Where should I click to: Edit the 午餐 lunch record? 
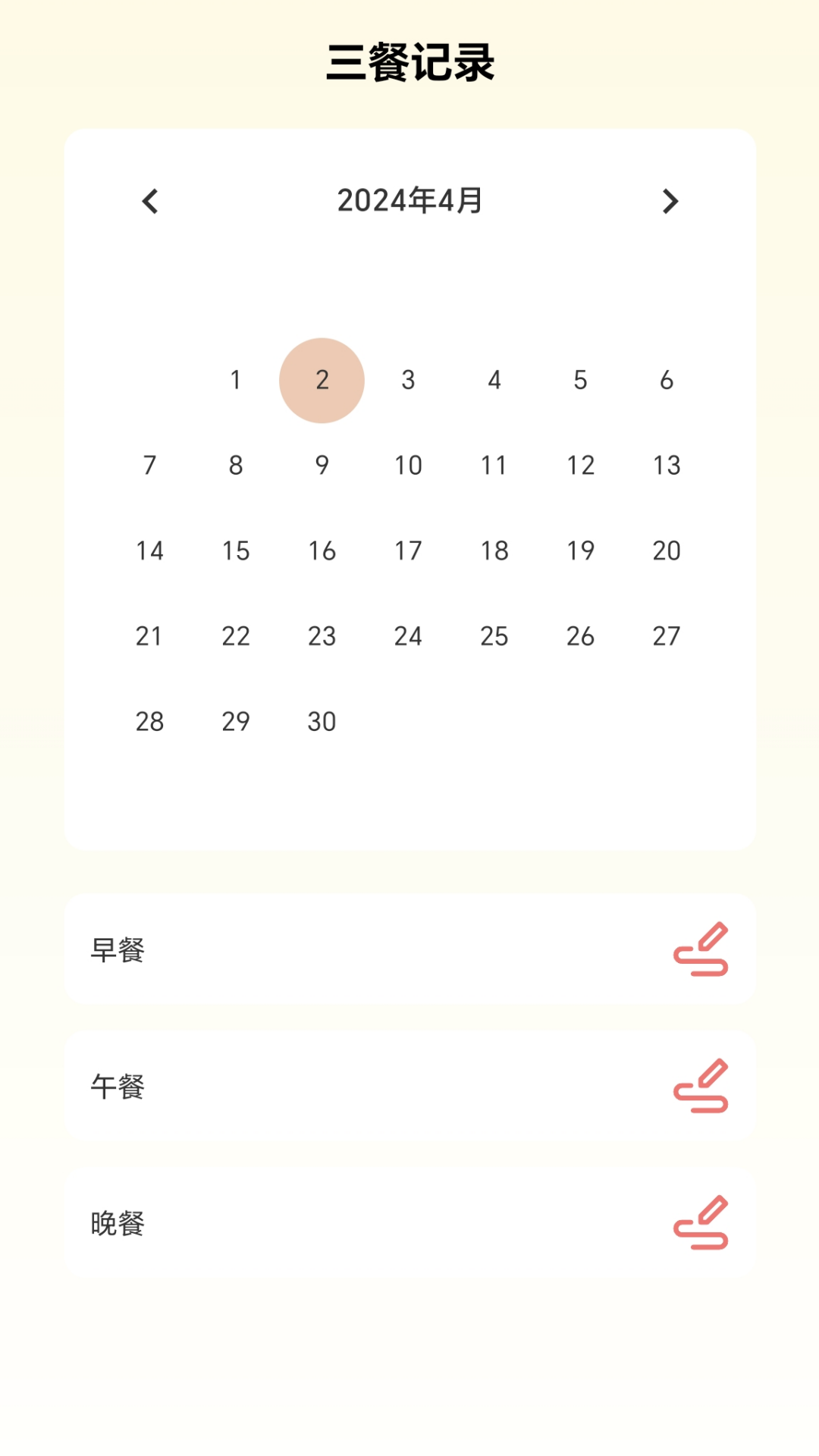701,1086
